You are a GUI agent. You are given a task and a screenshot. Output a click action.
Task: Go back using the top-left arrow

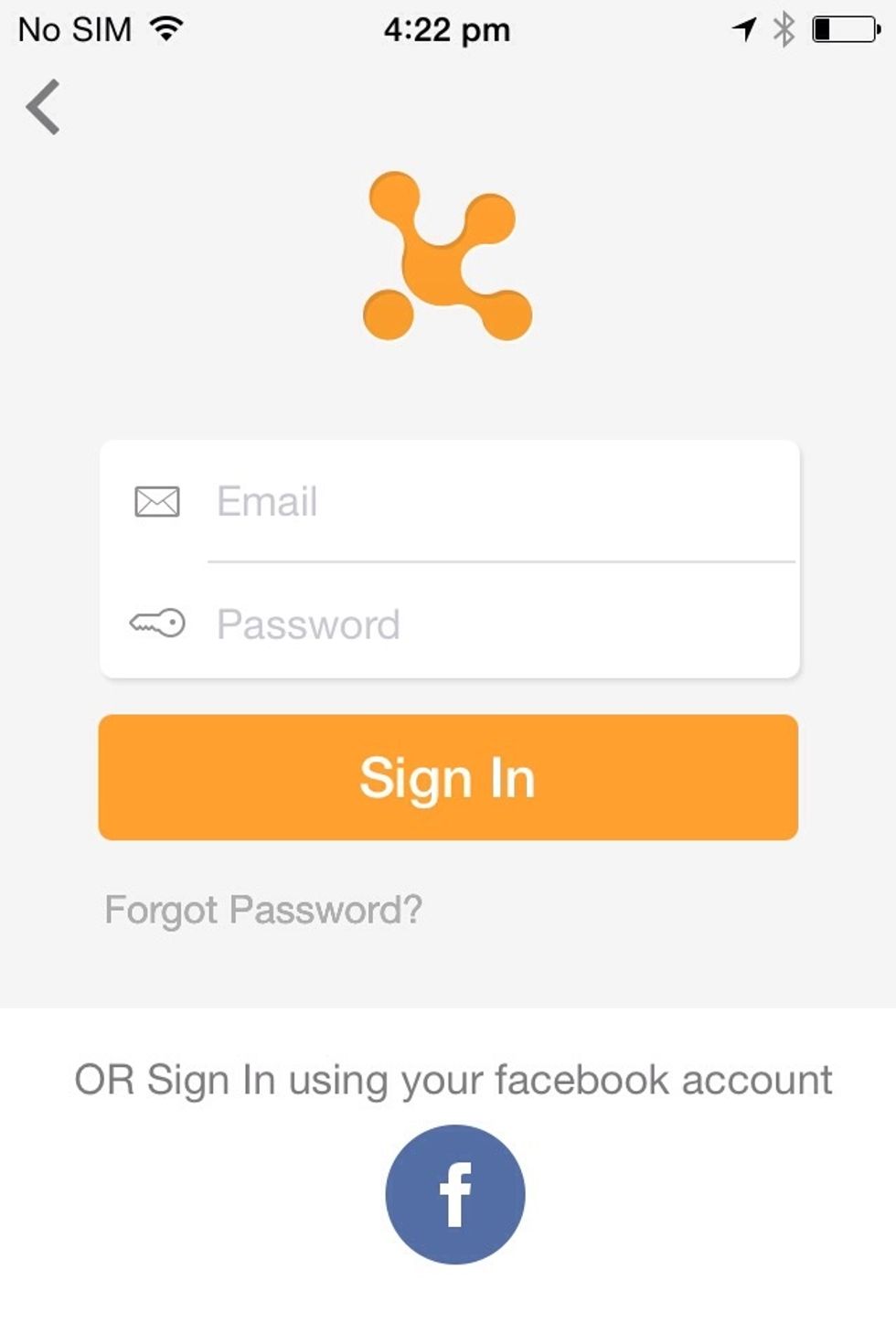click(43, 107)
